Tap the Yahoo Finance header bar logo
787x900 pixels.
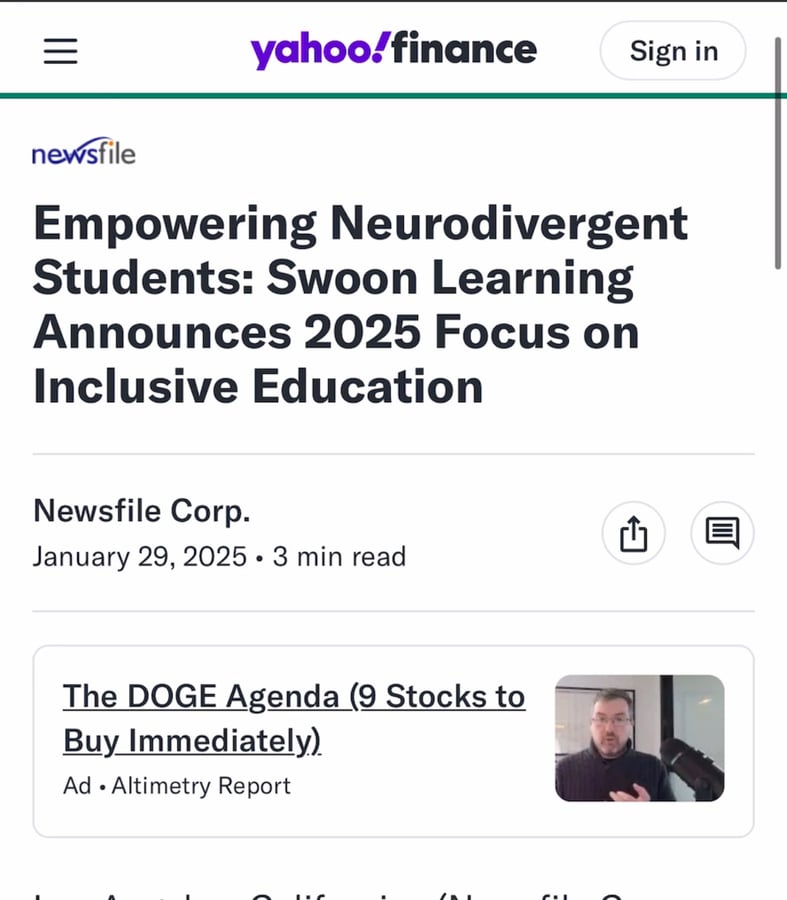(x=394, y=48)
